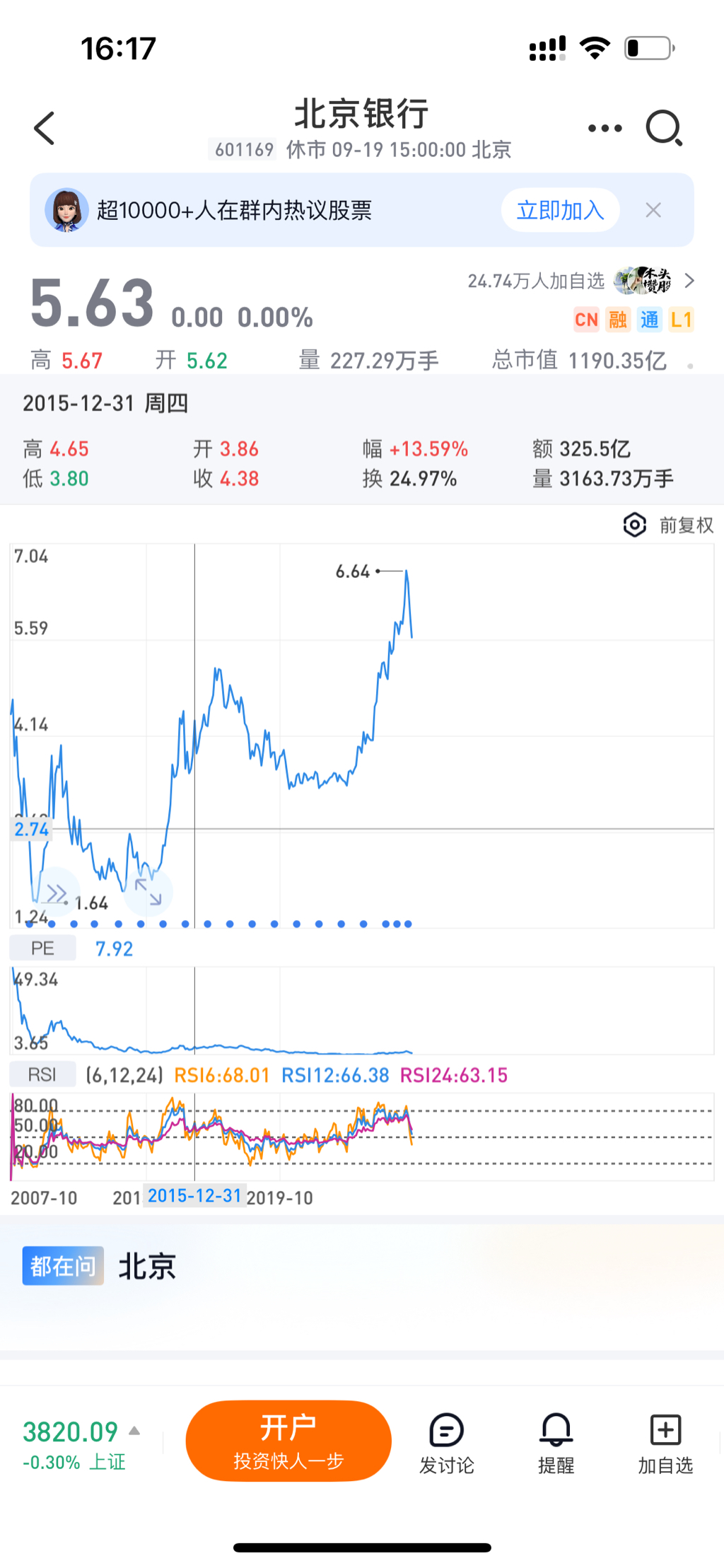
Task: Go back using the back arrow
Action: [45, 129]
